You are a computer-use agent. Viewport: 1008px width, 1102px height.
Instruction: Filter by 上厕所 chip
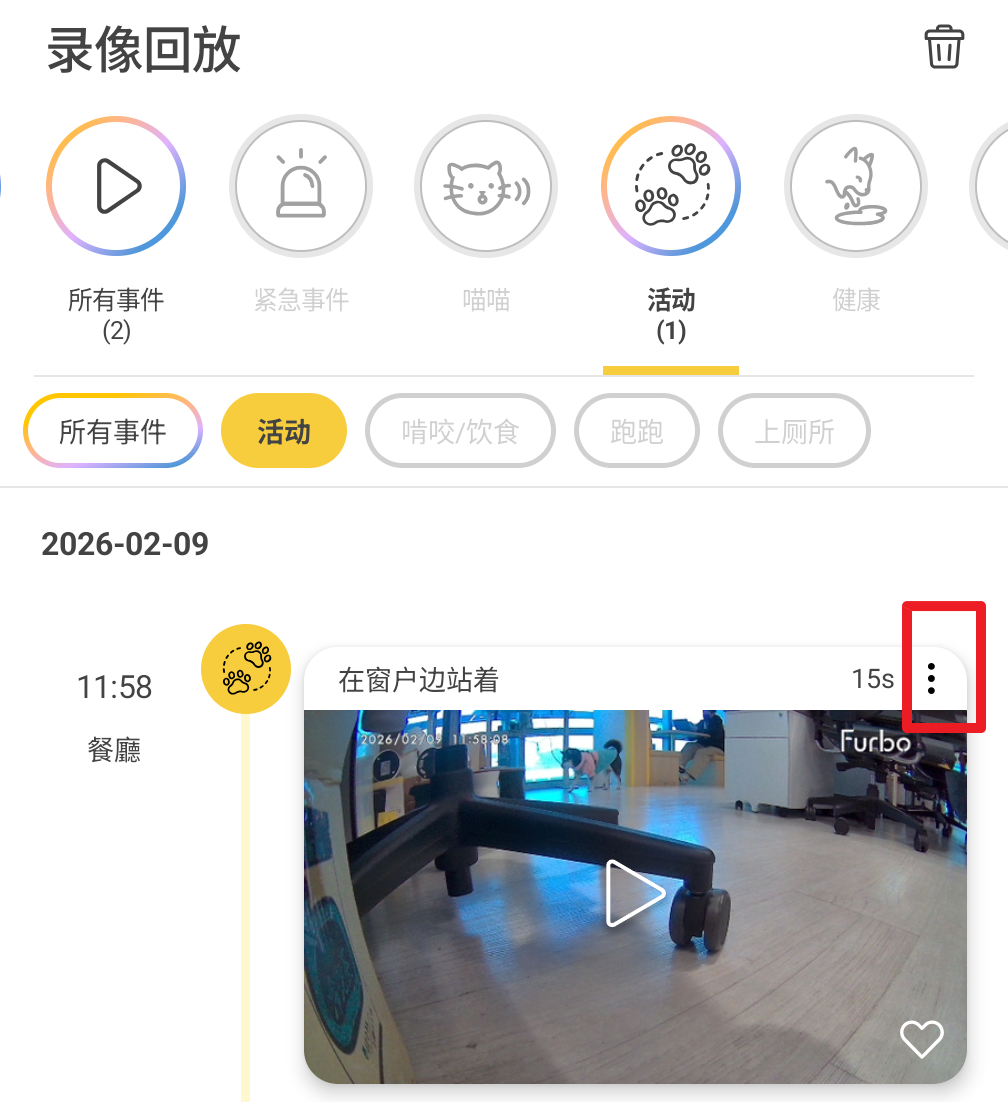pos(794,431)
